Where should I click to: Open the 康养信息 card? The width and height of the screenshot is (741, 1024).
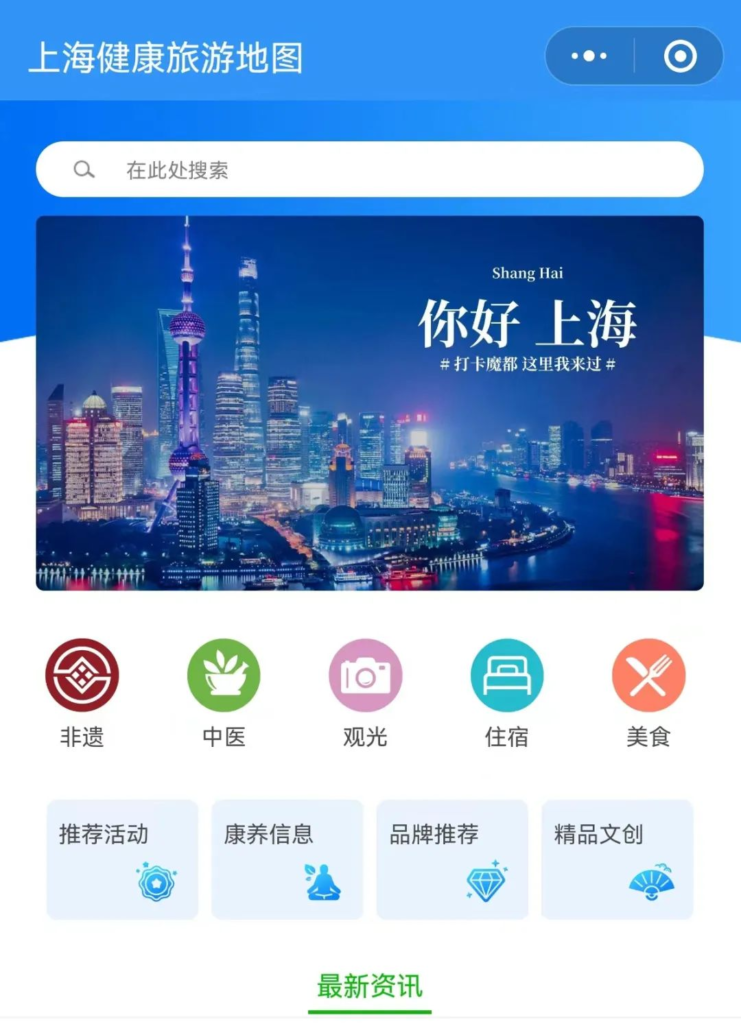click(x=287, y=859)
